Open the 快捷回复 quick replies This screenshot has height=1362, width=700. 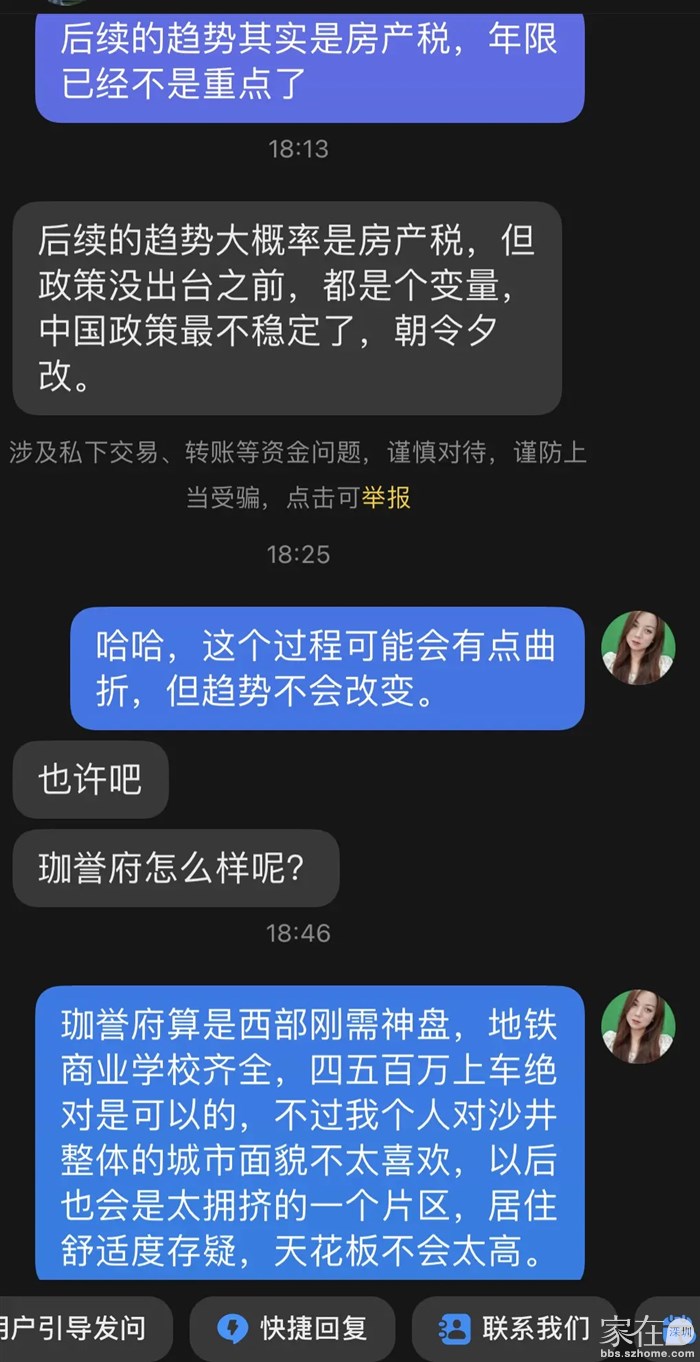tap(293, 1328)
